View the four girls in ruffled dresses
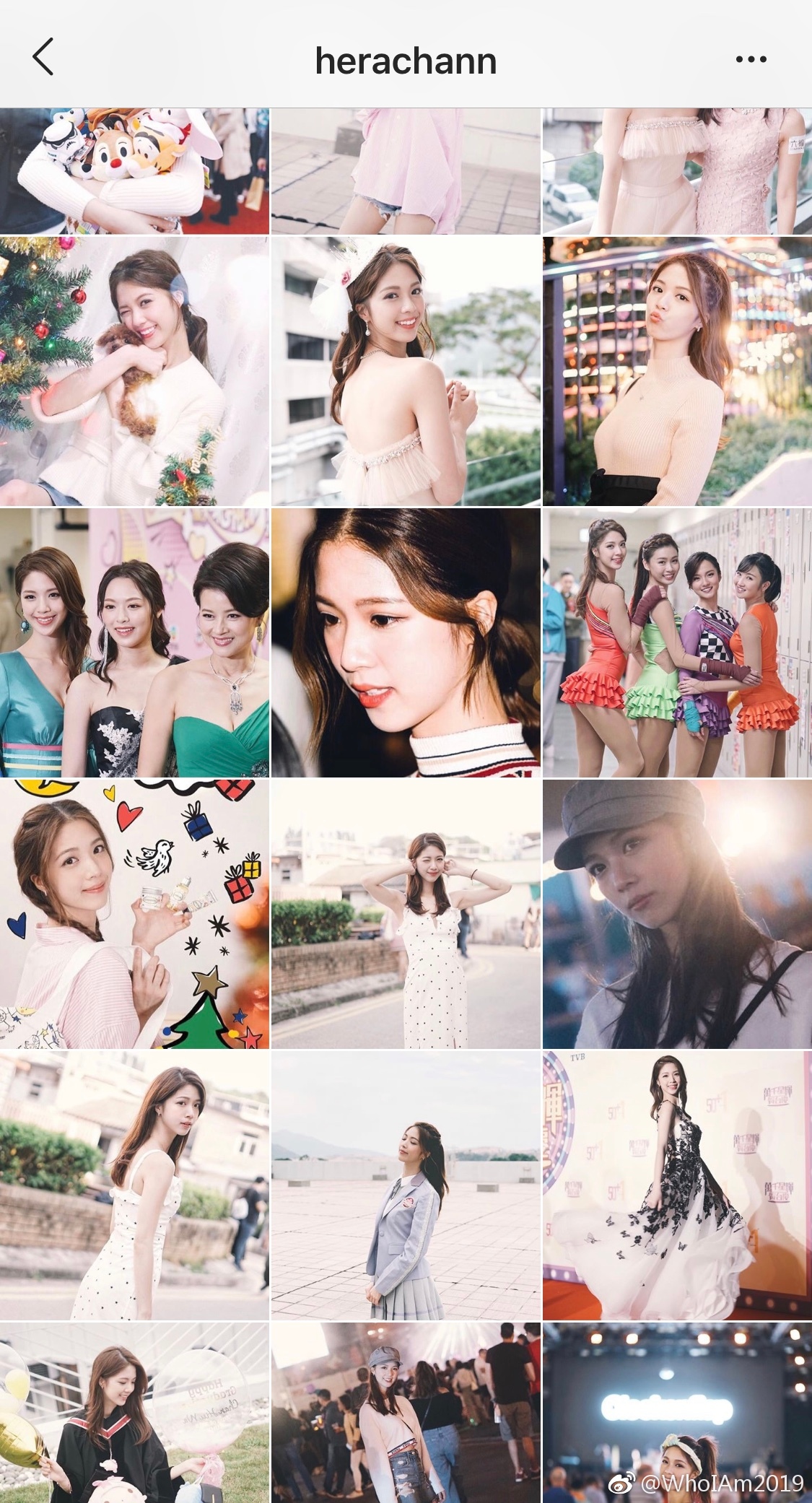Viewport: 812px width, 1503px height. click(x=677, y=642)
